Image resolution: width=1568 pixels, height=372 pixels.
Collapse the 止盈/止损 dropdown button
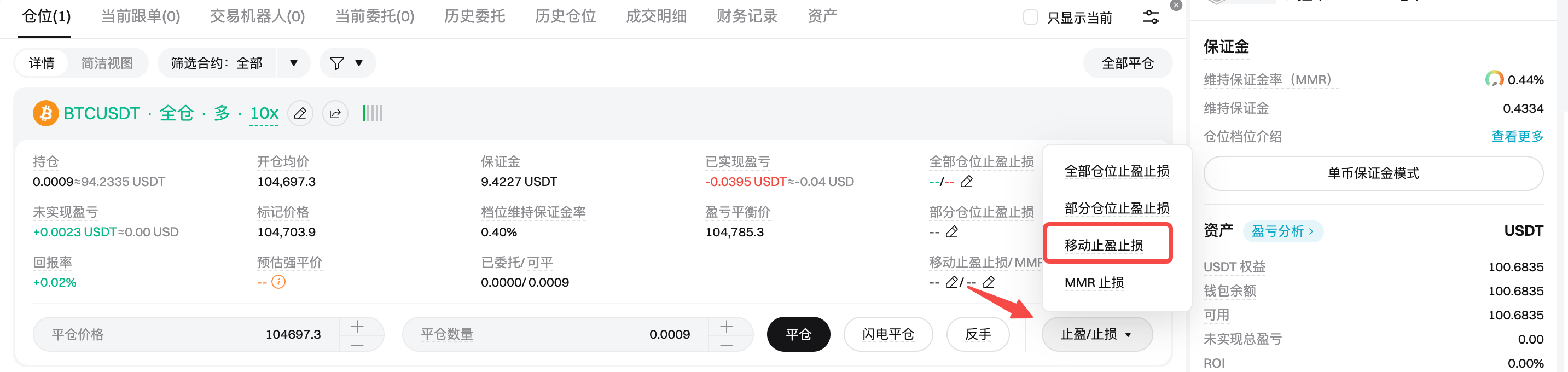pyautogui.click(x=1096, y=334)
